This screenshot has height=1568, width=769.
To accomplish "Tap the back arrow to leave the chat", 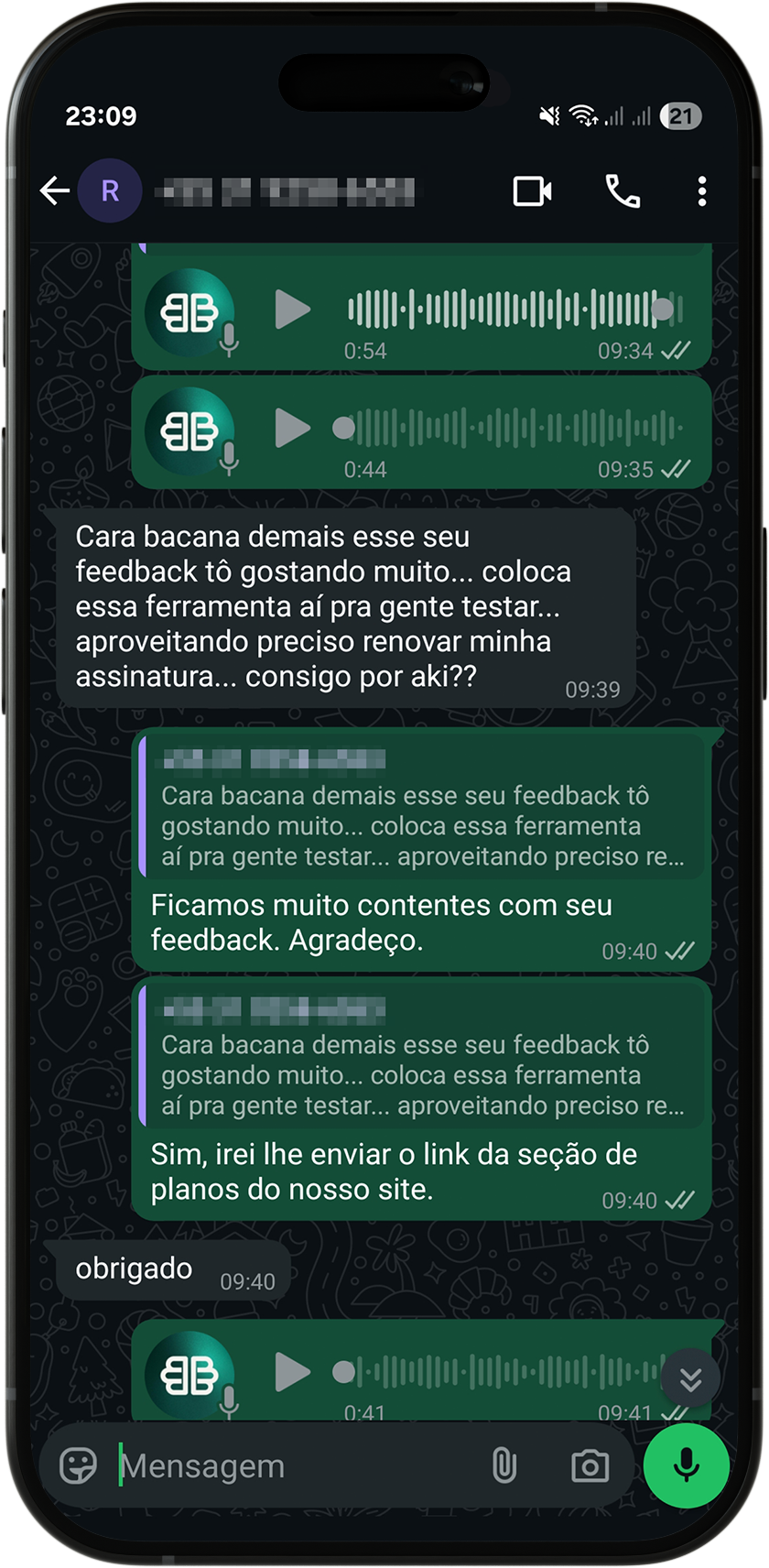I will pyautogui.click(x=53, y=191).
